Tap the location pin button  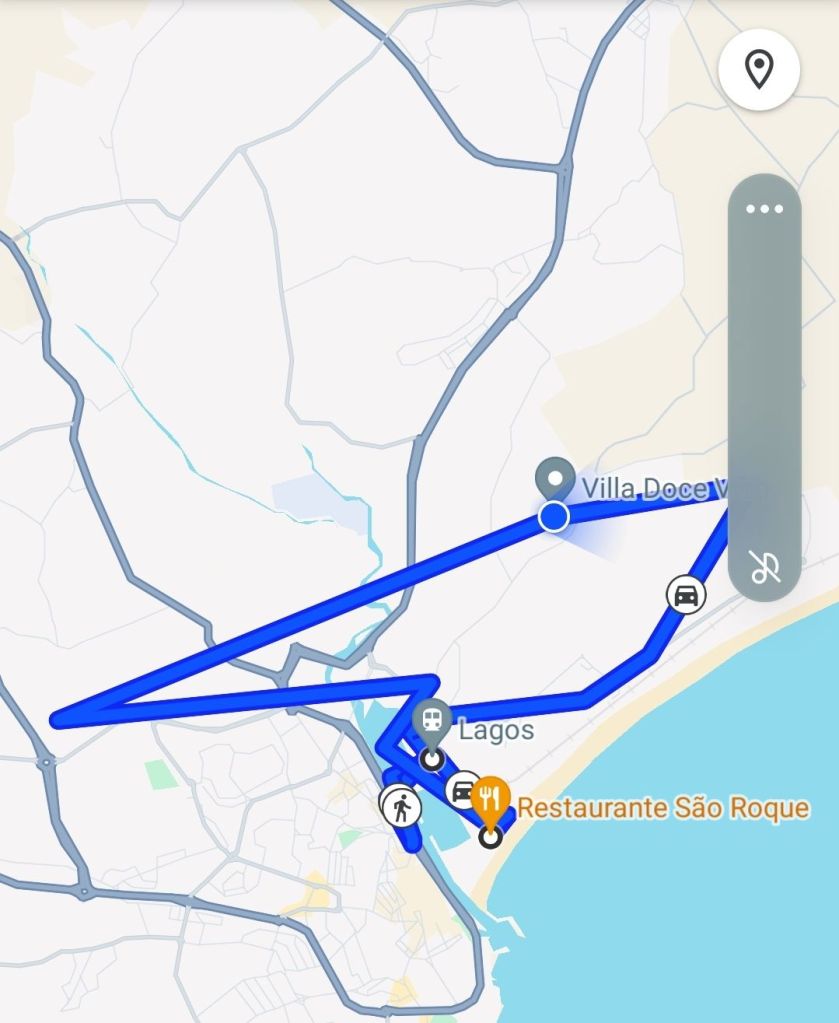[x=759, y=70]
